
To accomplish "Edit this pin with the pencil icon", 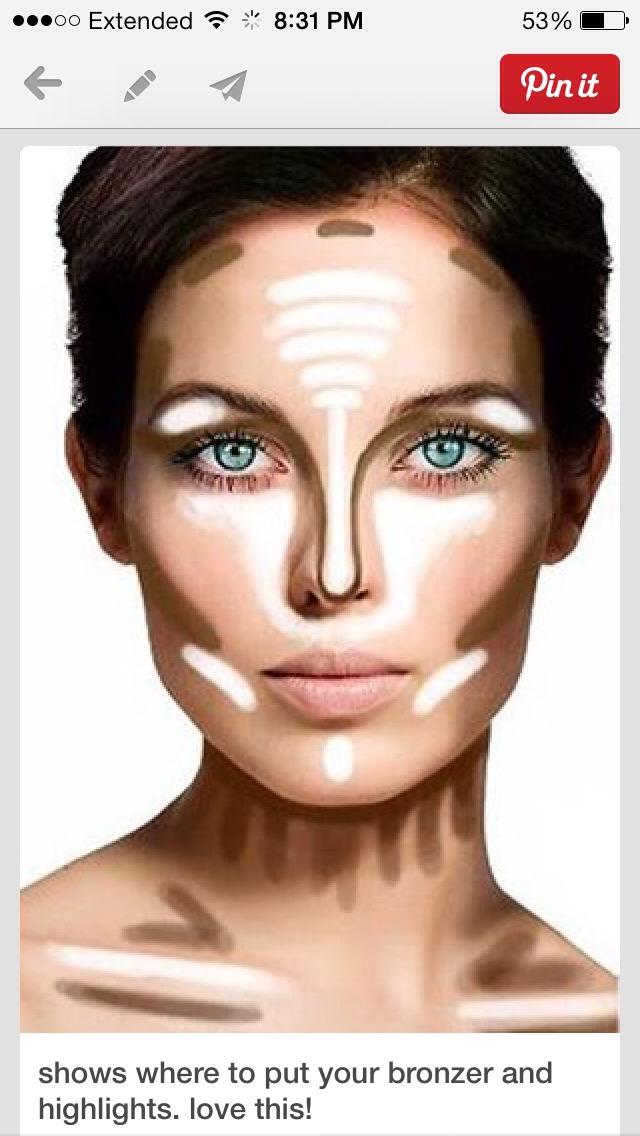I will pos(140,85).
